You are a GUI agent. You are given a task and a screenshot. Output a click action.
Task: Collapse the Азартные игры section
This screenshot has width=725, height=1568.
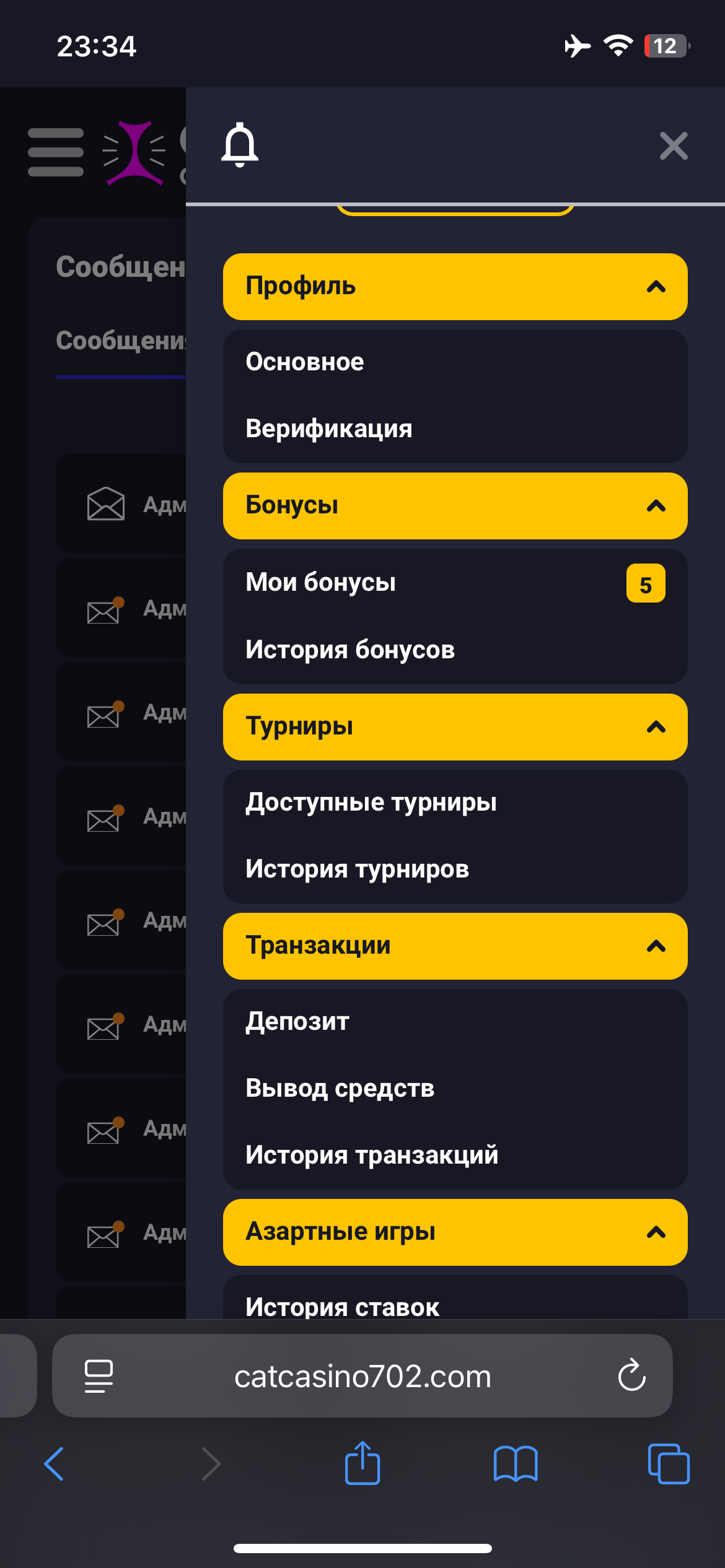click(x=455, y=1232)
